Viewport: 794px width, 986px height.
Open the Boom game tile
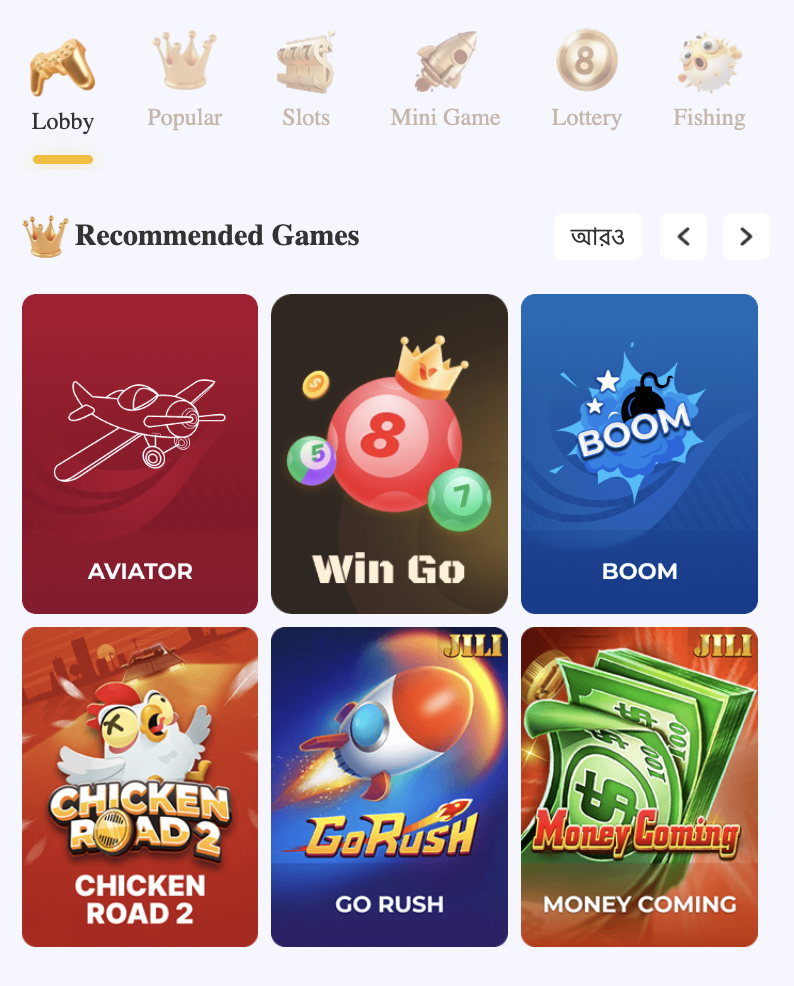click(x=639, y=454)
